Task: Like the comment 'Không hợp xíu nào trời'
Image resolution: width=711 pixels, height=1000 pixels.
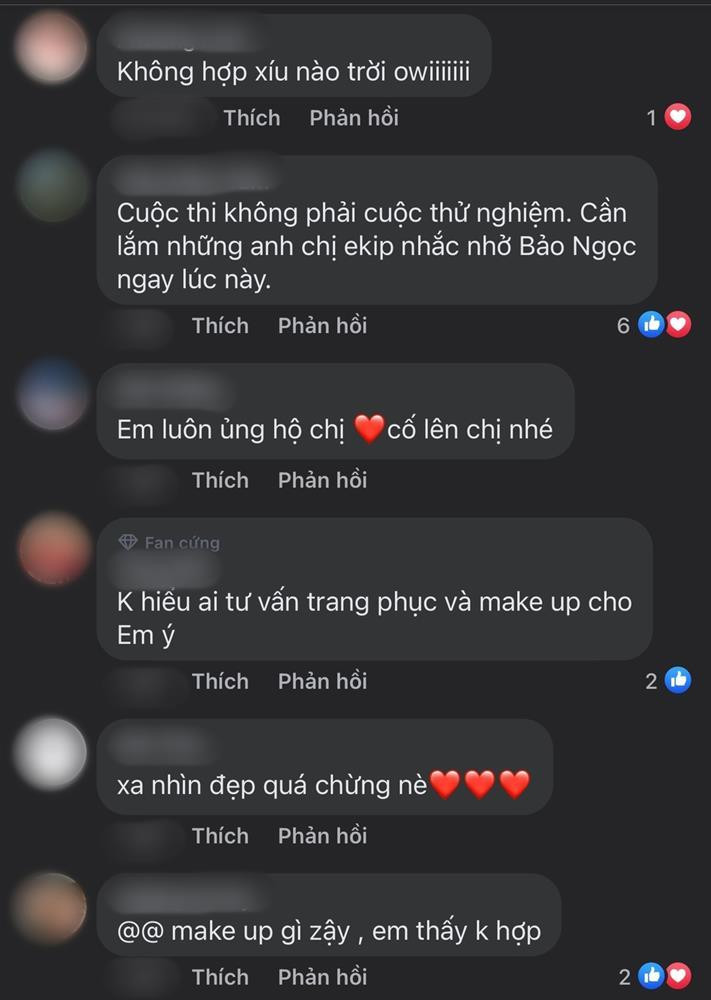Action: click(x=251, y=118)
